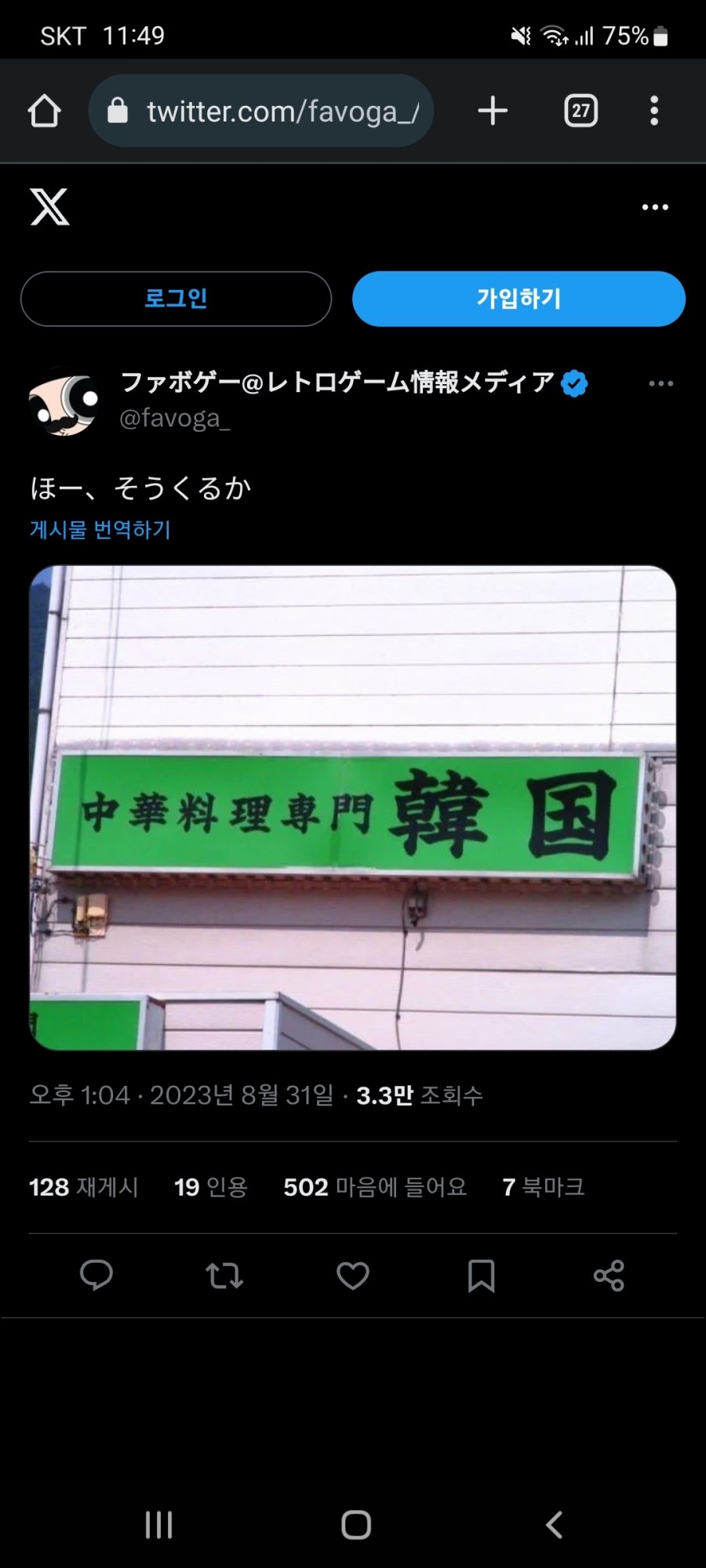Screen dimensions: 706x1568
Task: Reply to the post with the comment icon
Action: [96, 1276]
